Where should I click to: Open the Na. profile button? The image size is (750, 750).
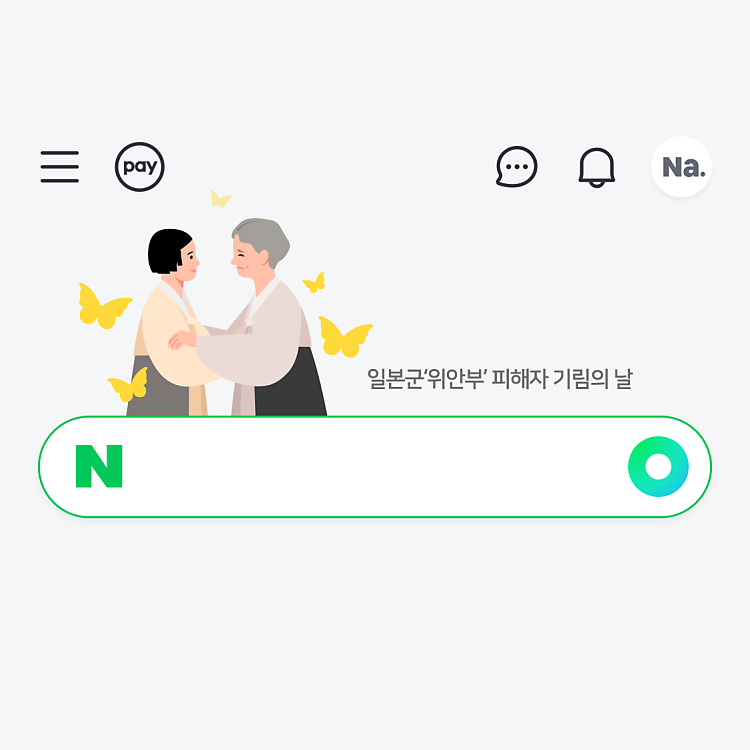coord(681,167)
